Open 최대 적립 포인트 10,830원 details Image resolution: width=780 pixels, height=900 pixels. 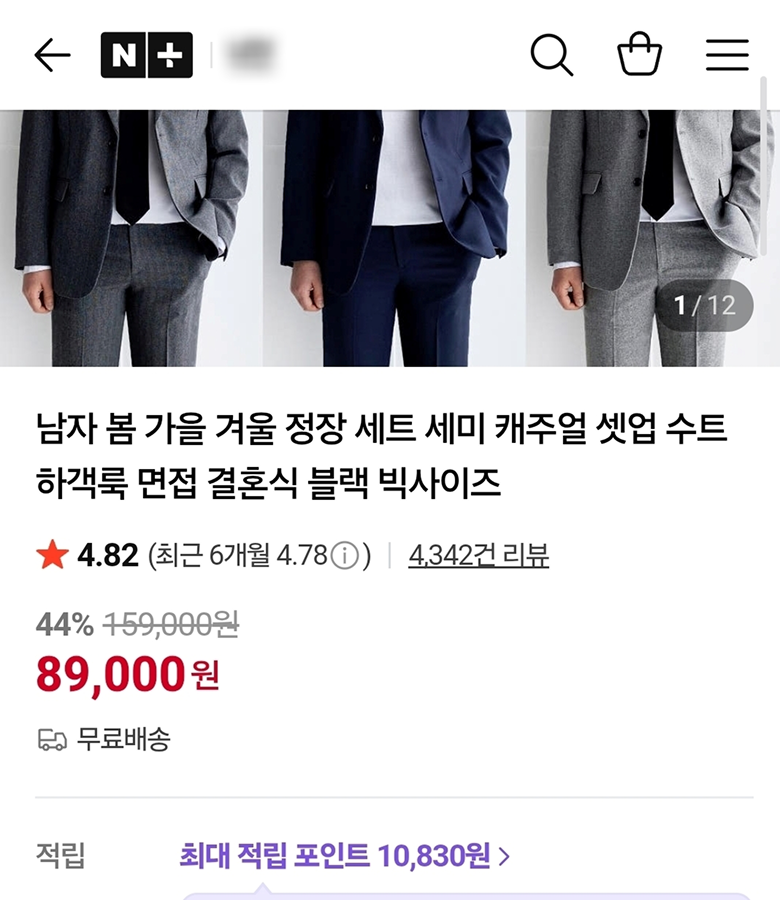pos(344,856)
